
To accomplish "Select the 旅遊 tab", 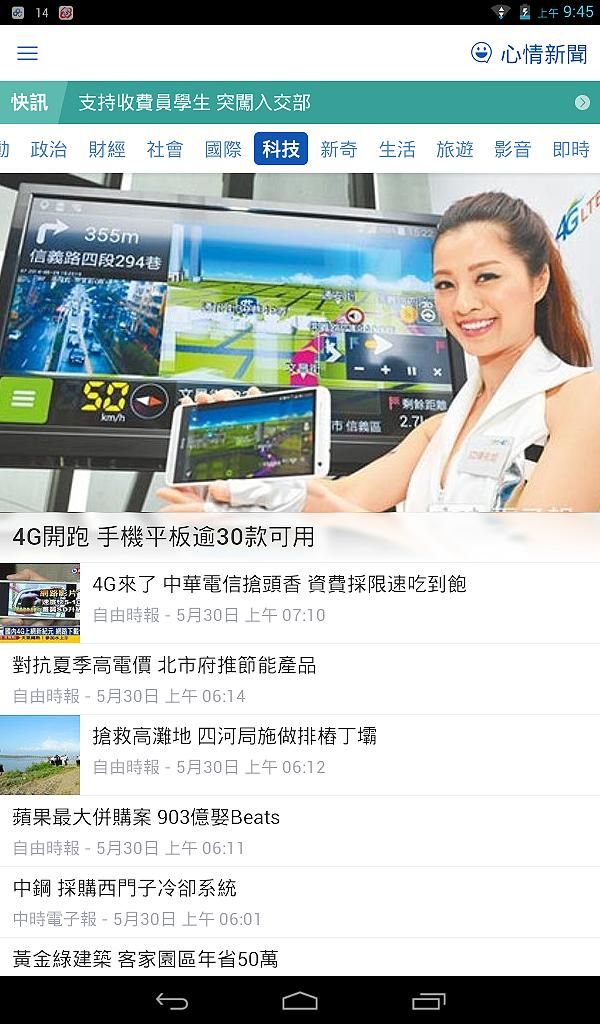I will pos(455,149).
